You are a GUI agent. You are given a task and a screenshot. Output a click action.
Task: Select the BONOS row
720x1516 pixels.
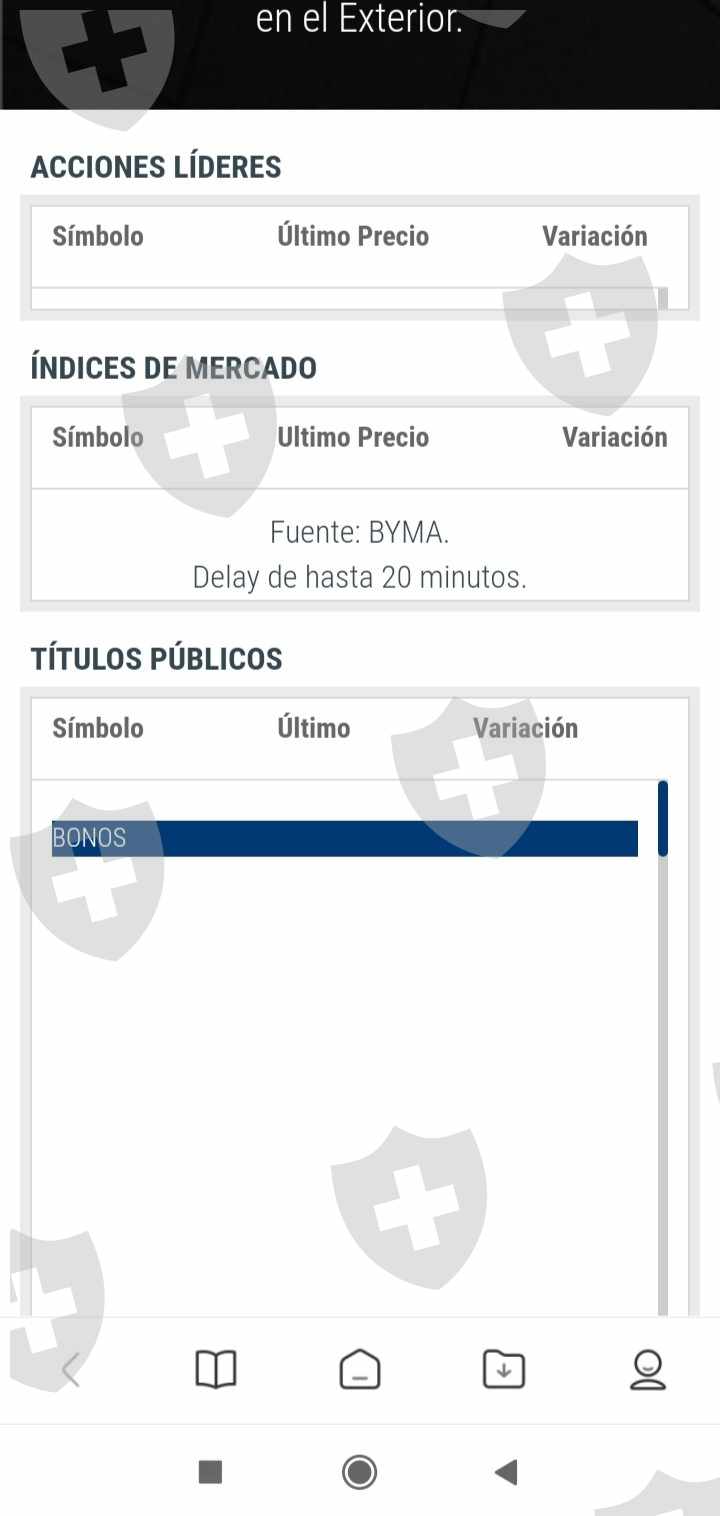click(345, 838)
